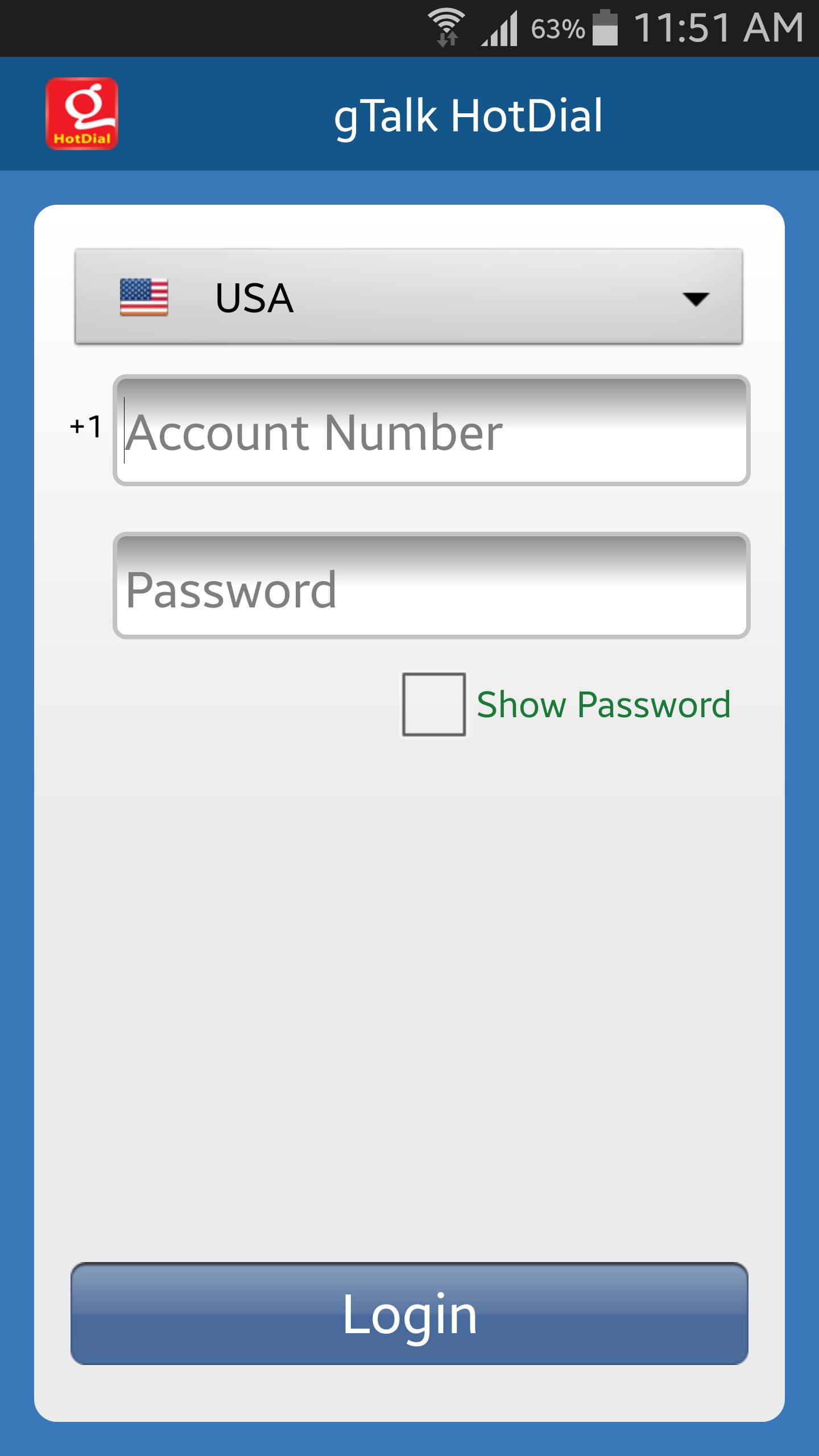
Task: Enable the Show Password checkbox
Action: [434, 704]
